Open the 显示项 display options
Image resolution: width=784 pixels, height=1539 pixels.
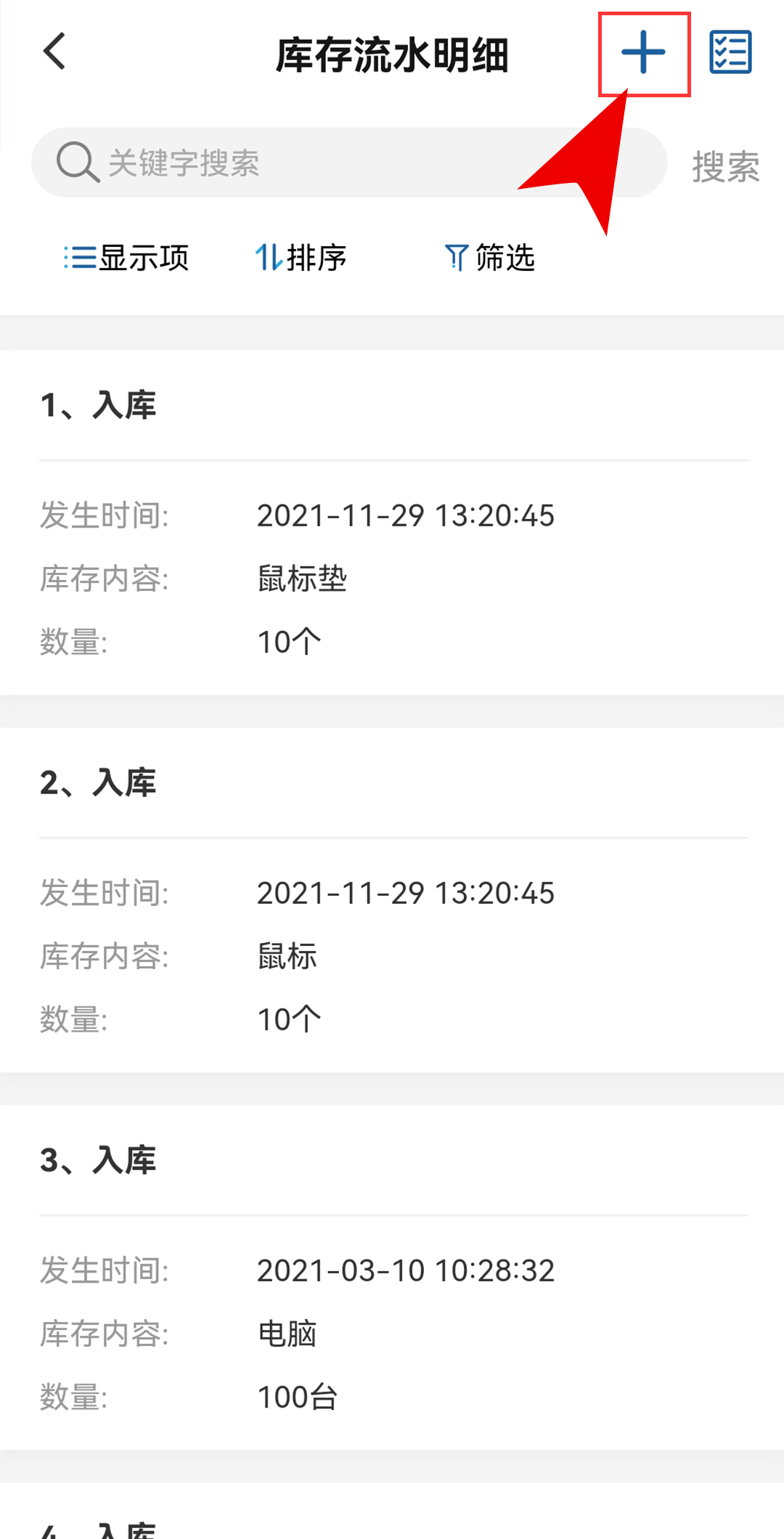click(126, 258)
